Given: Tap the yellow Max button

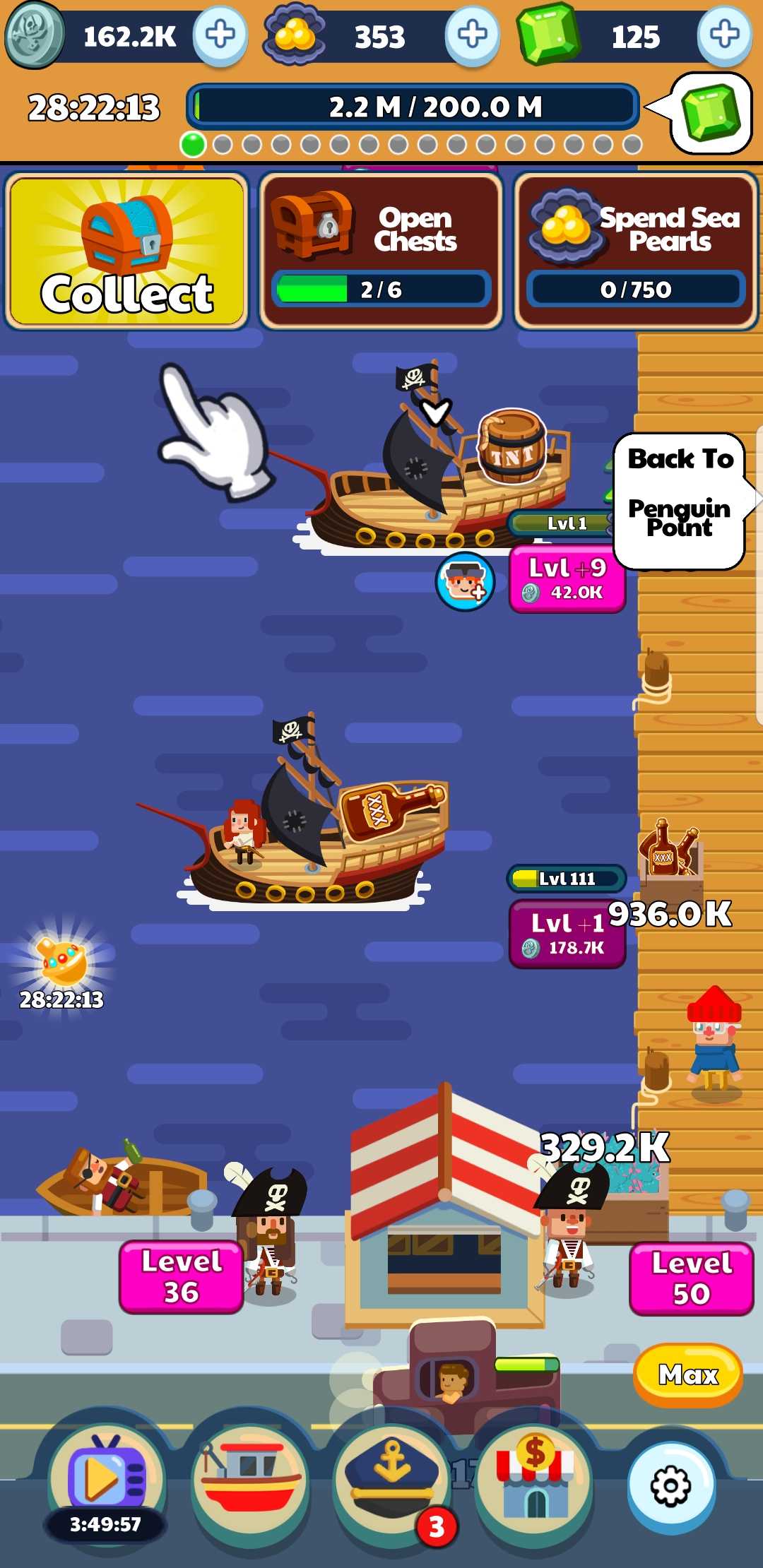Looking at the screenshot, I should click(x=688, y=1374).
